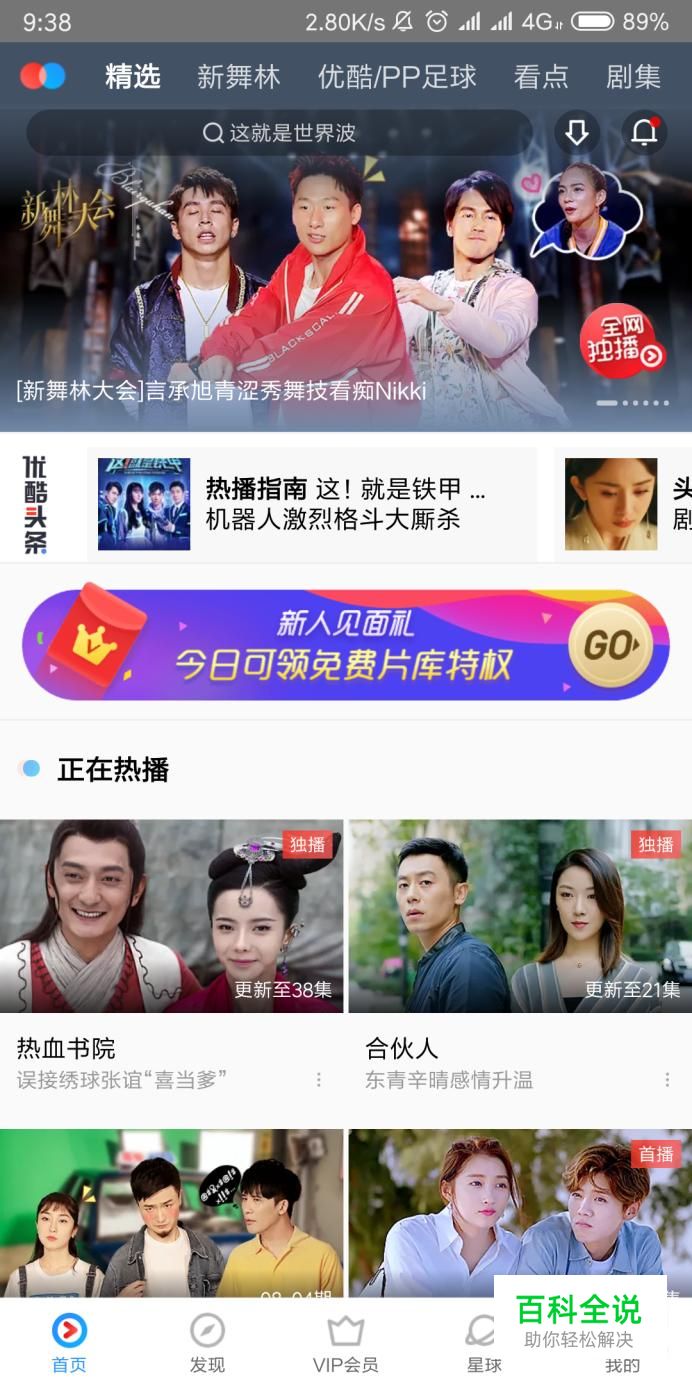The height and width of the screenshot is (1384, 692).
Task: Switch to the 剧集 tab
Action: 633,77
